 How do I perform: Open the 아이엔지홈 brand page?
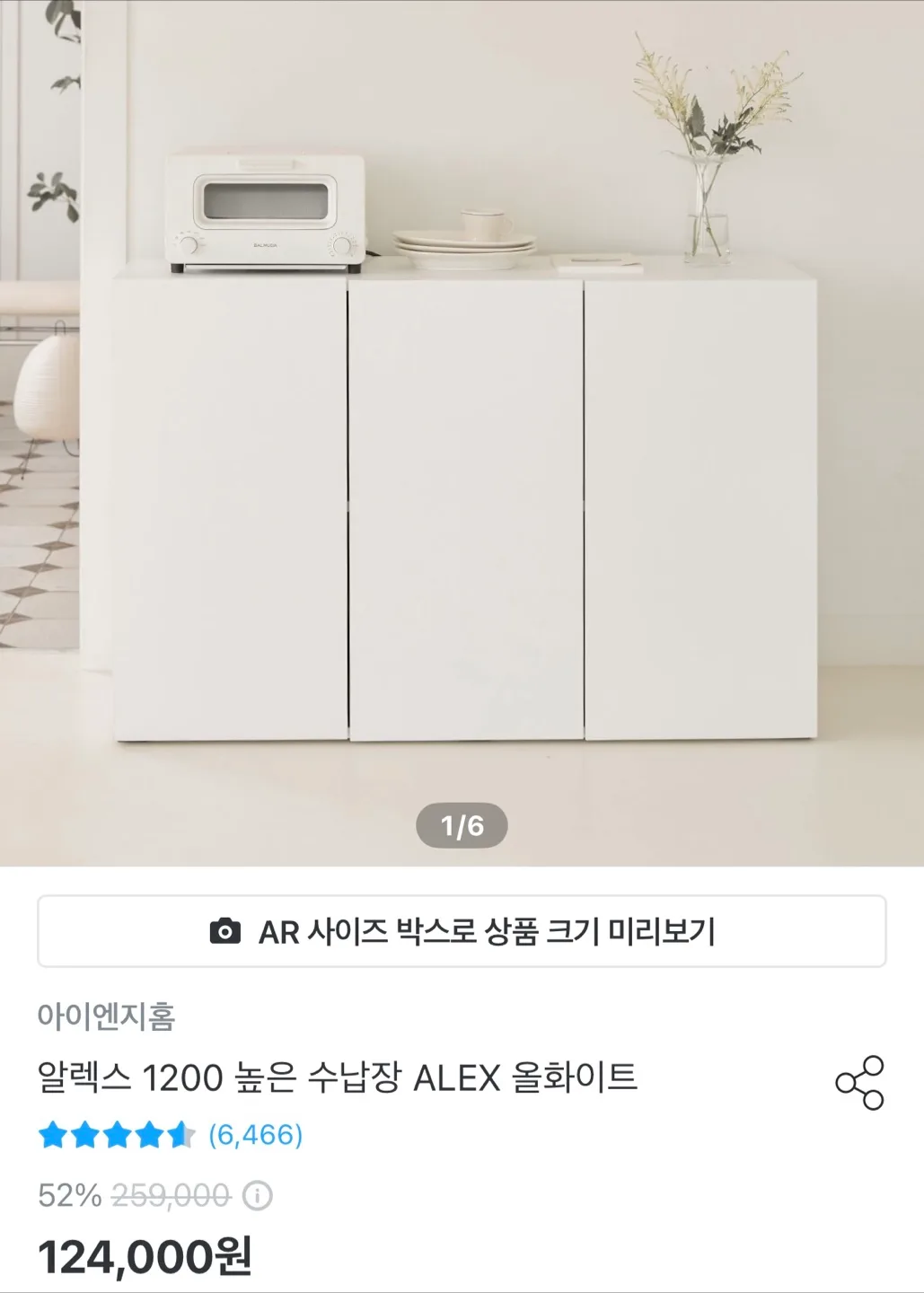coord(106,1016)
